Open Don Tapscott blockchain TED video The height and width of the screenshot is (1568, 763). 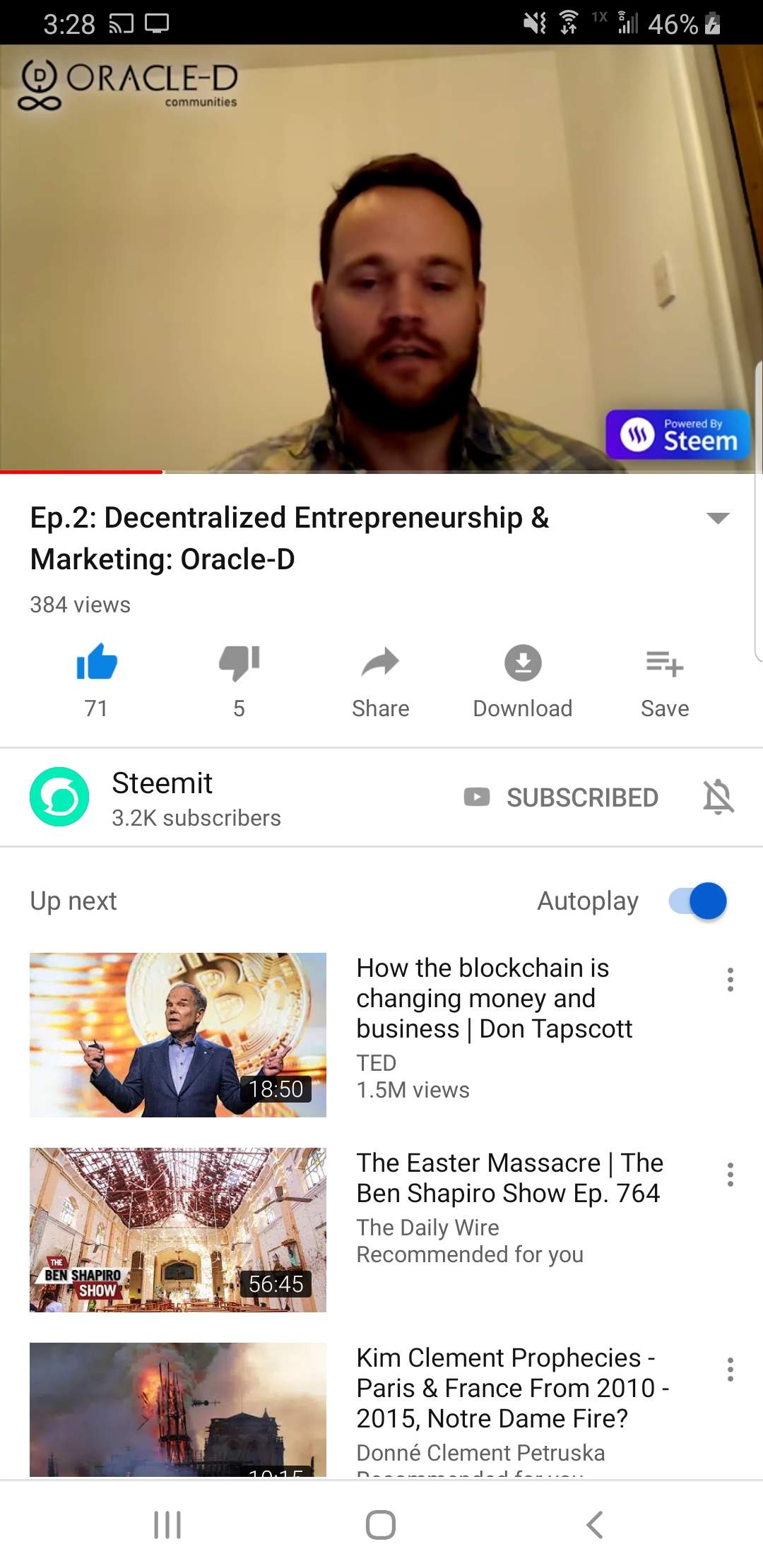[178, 1035]
